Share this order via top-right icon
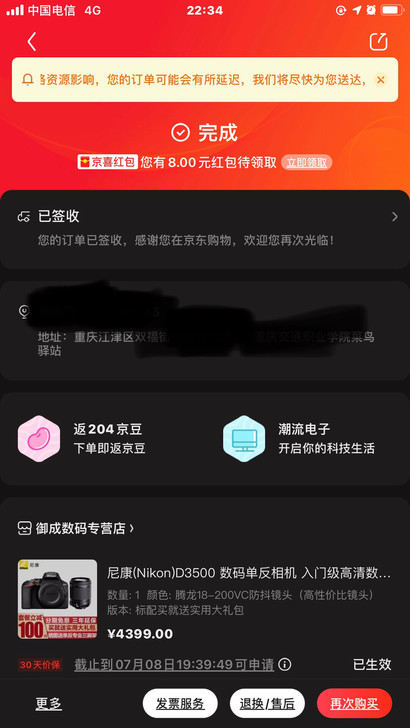The height and width of the screenshot is (728, 410). tap(378, 41)
